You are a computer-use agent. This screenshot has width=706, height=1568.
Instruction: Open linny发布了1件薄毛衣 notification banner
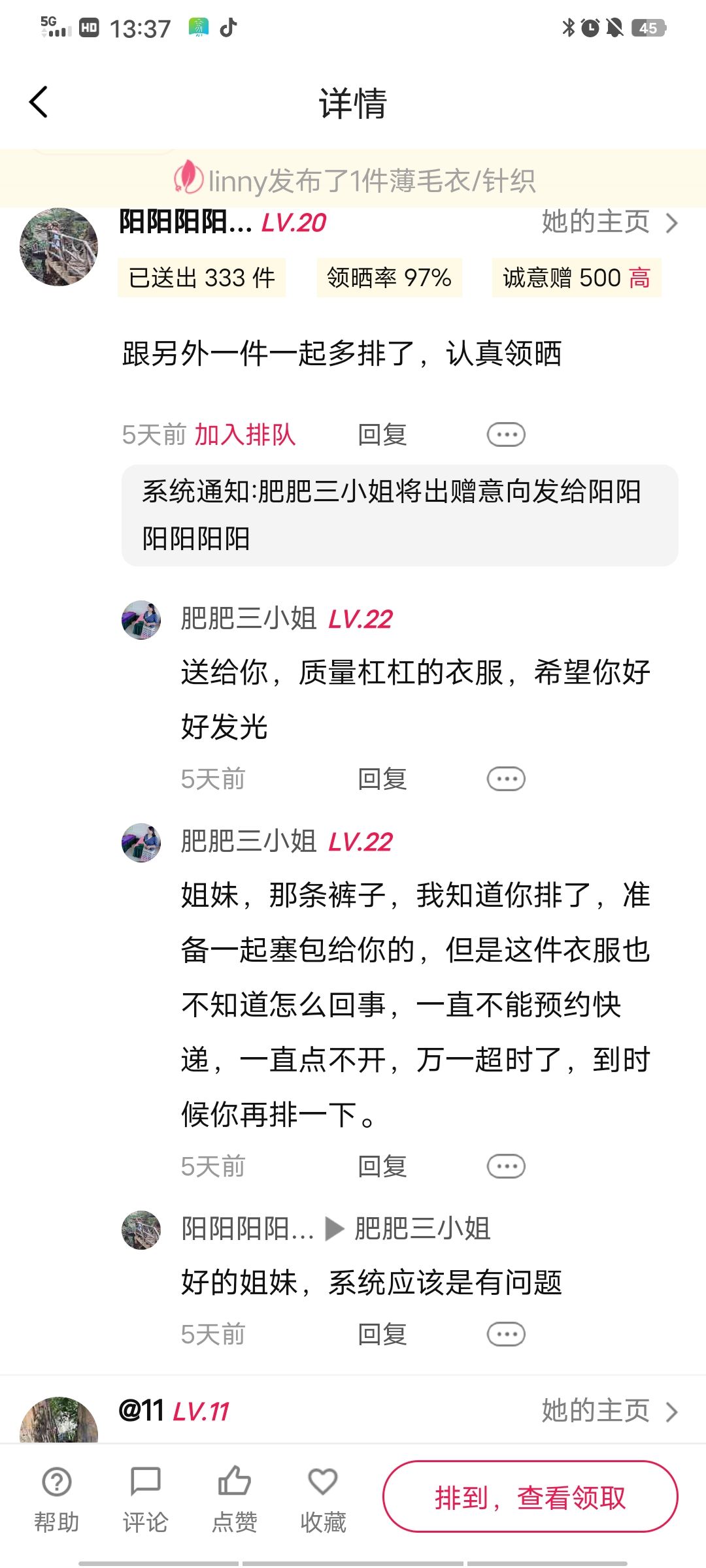click(x=353, y=180)
